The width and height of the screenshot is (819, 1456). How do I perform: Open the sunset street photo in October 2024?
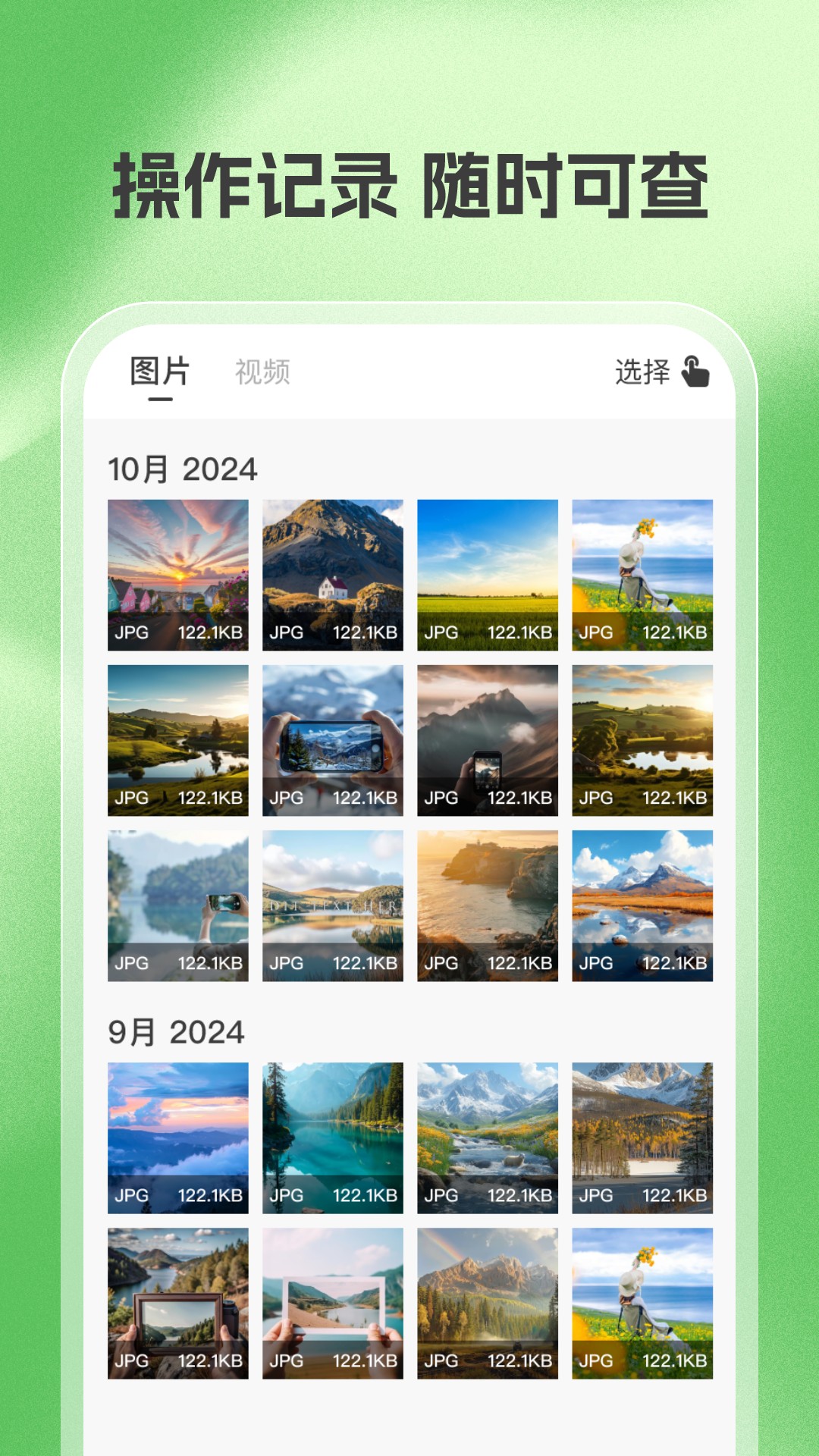pos(179,573)
